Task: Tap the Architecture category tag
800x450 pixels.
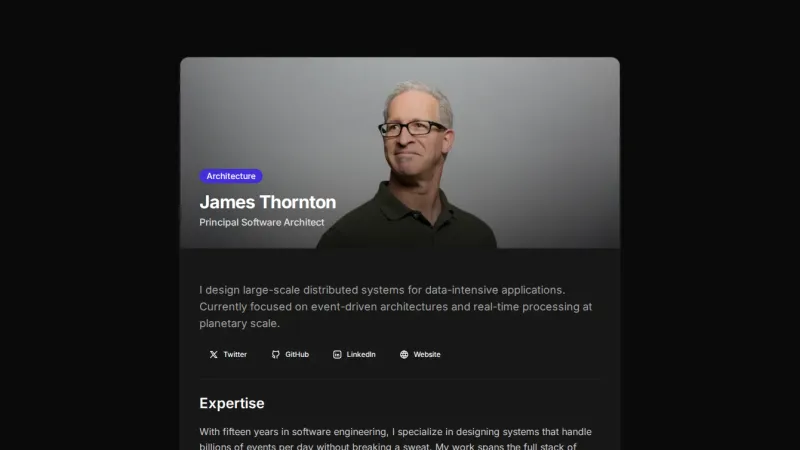Action: coord(231,176)
